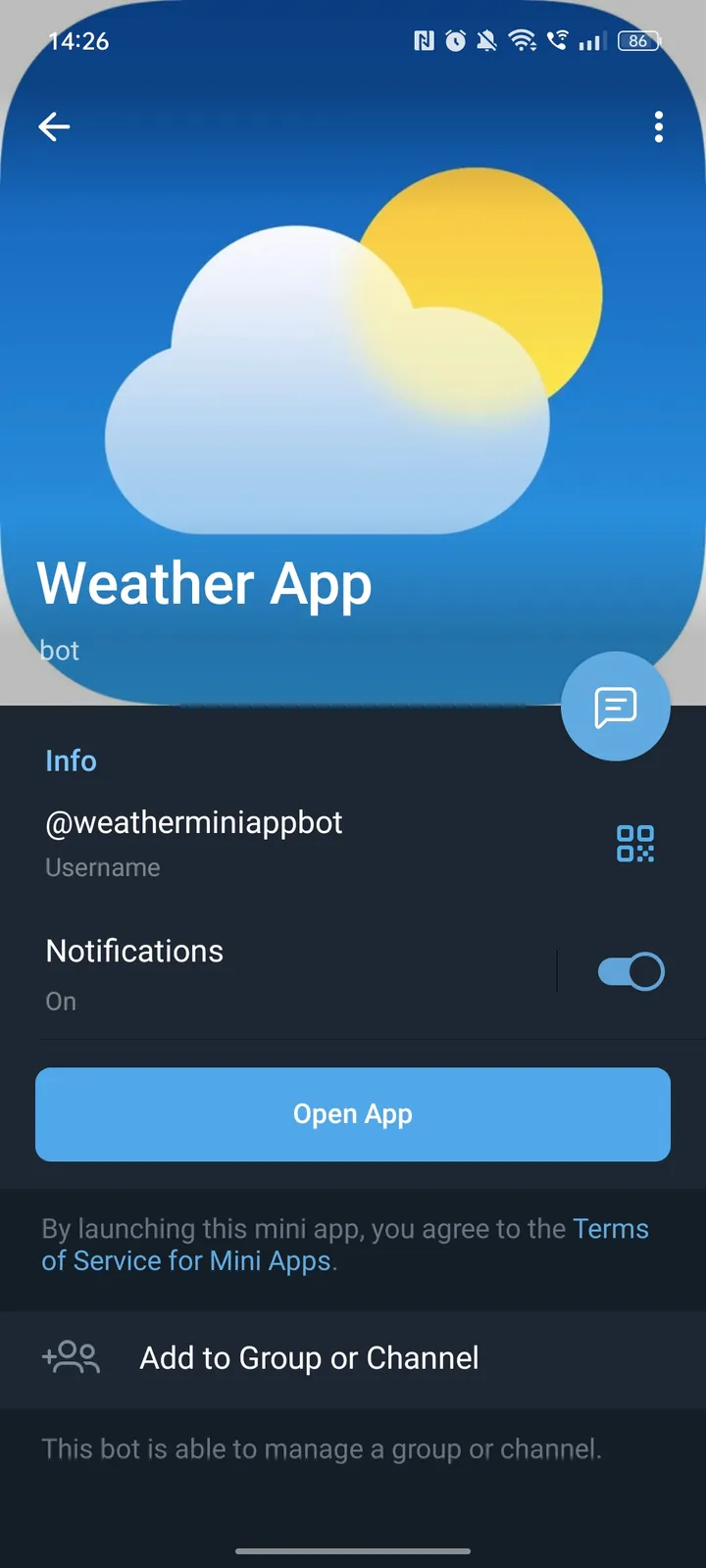The height and width of the screenshot is (1568, 706).
Task: Tap the Info section header
Action: tap(71, 760)
